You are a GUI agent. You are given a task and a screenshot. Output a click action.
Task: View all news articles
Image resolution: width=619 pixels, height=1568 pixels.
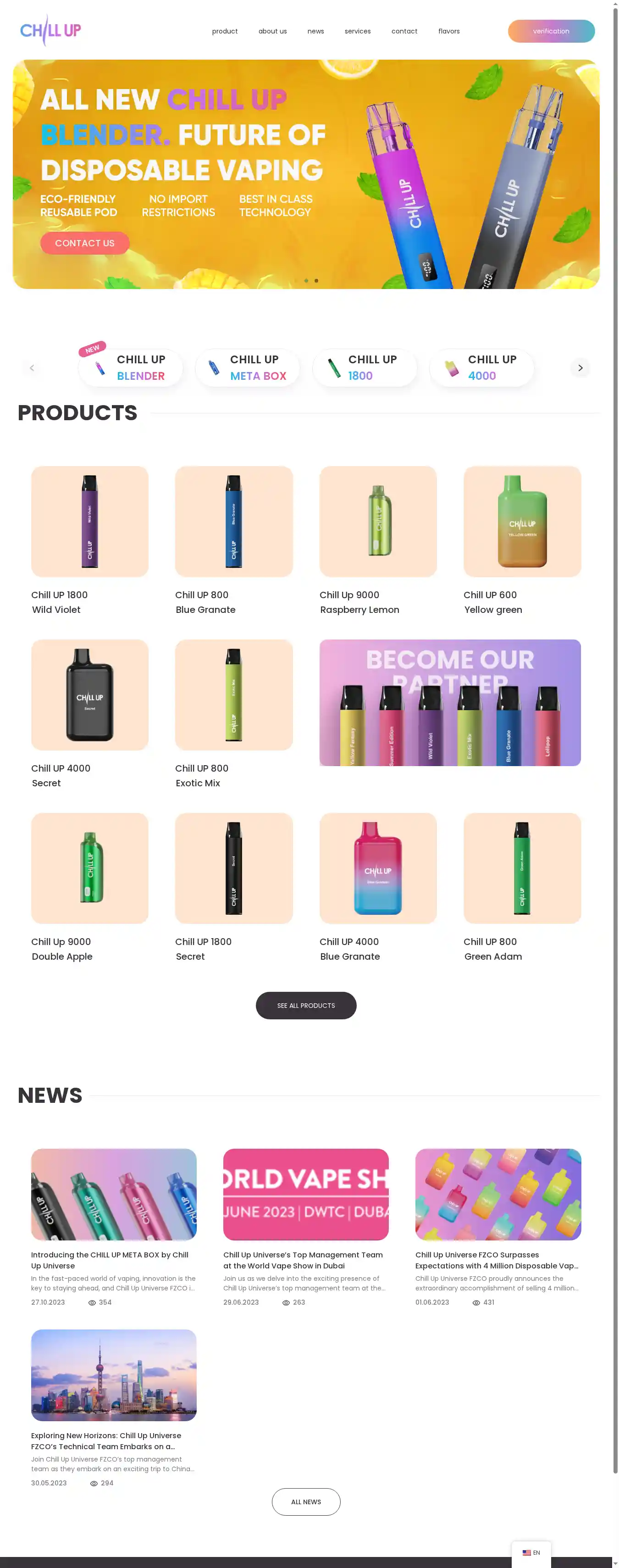[x=305, y=1501]
